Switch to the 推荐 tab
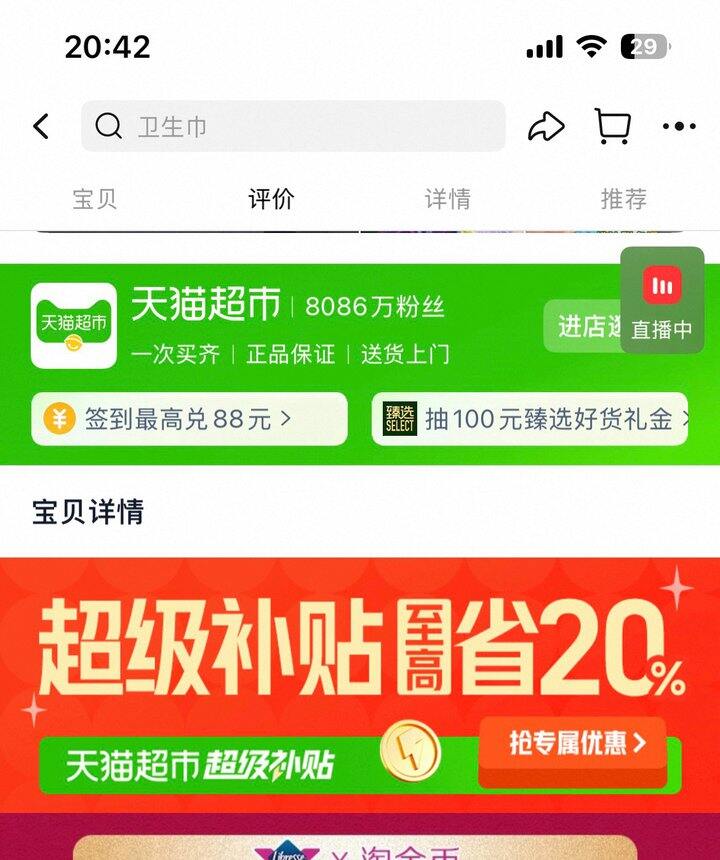Screen dimensions: 720x860 pos(624,199)
